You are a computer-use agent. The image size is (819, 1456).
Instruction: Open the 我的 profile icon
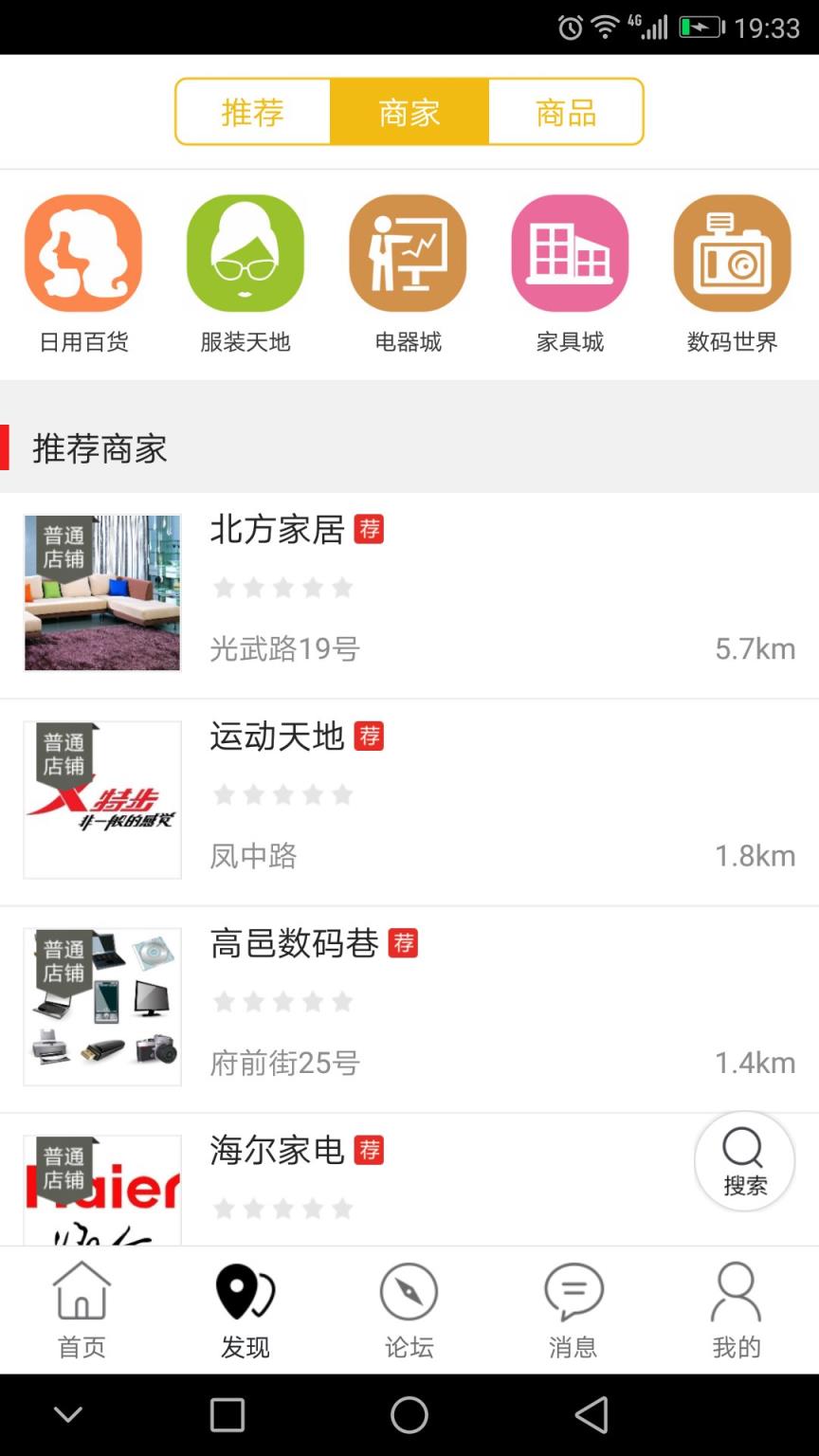tap(736, 1292)
